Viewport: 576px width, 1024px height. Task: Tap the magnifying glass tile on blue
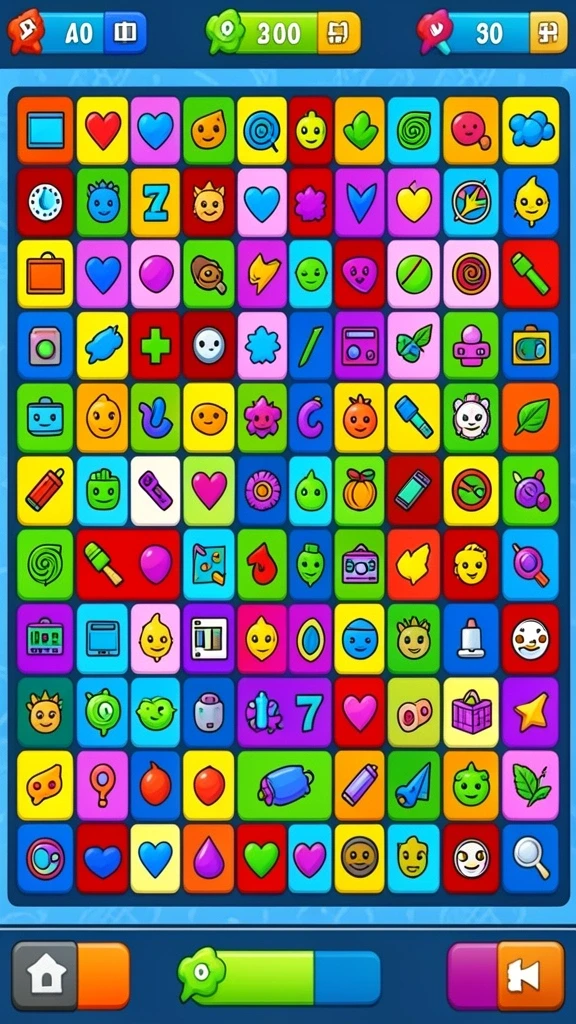(x=530, y=858)
